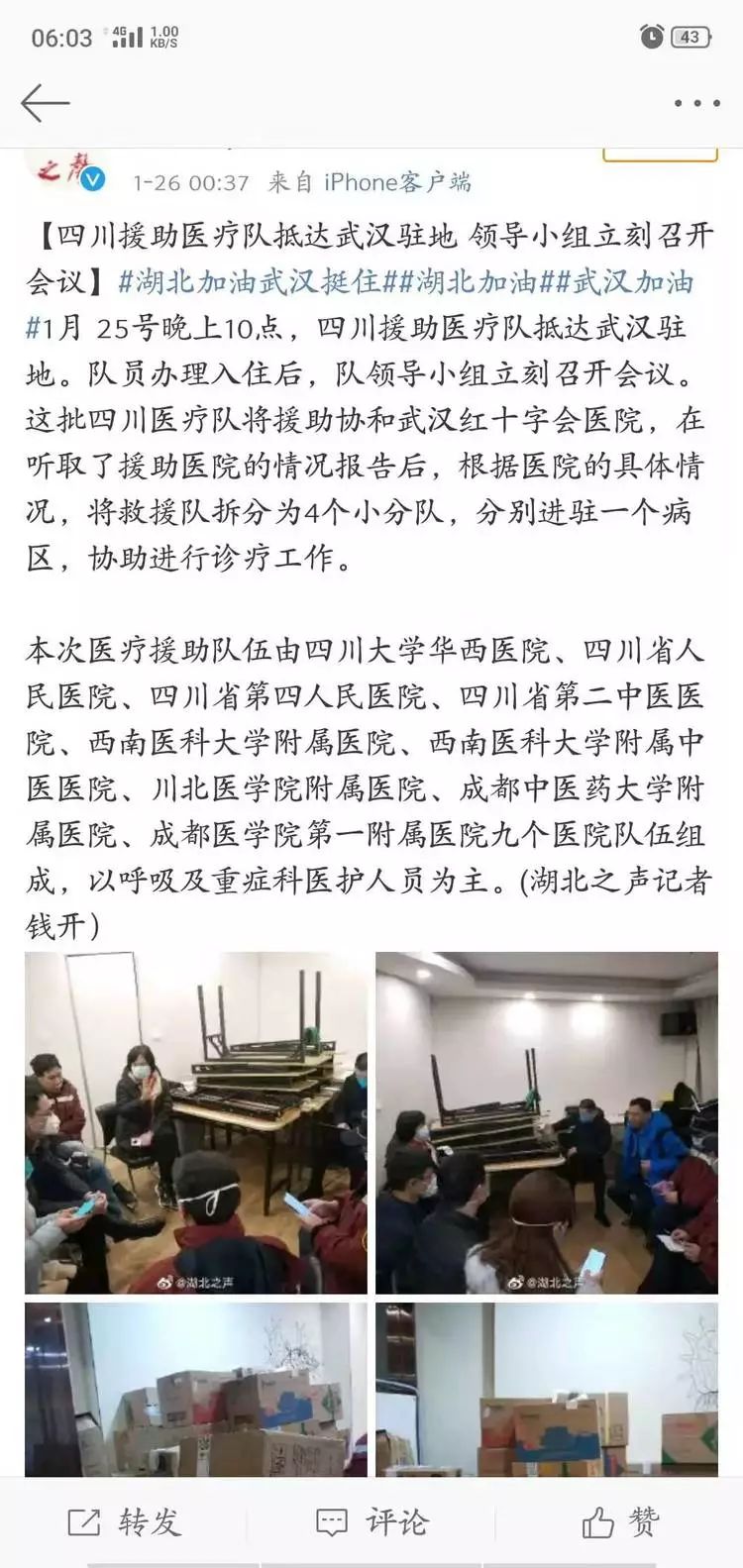Comment on this post via 评论
Image resolution: width=743 pixels, height=1568 pixels.
[x=371, y=1522]
